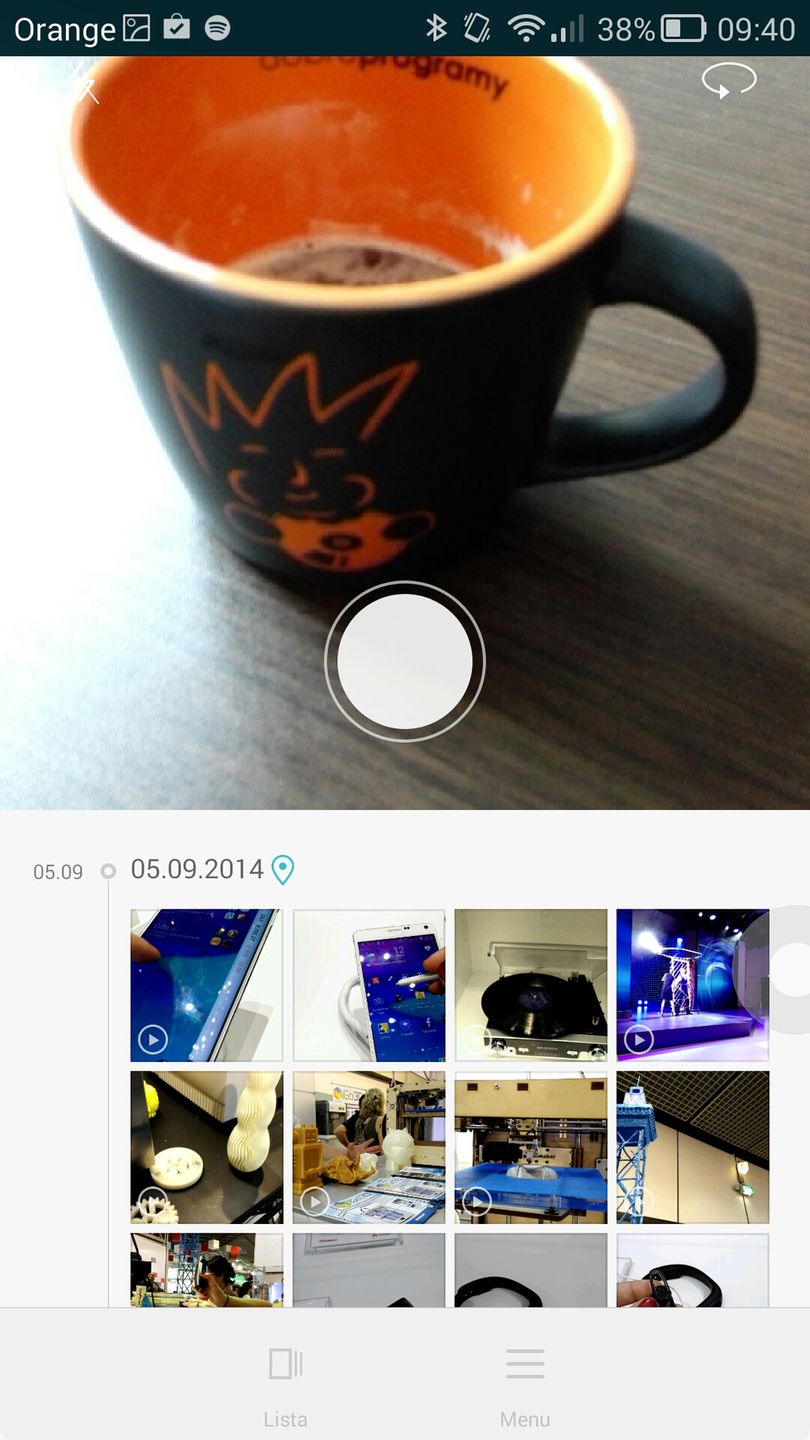Take a photo with the shutter button
The image size is (810, 1440).
click(x=405, y=661)
